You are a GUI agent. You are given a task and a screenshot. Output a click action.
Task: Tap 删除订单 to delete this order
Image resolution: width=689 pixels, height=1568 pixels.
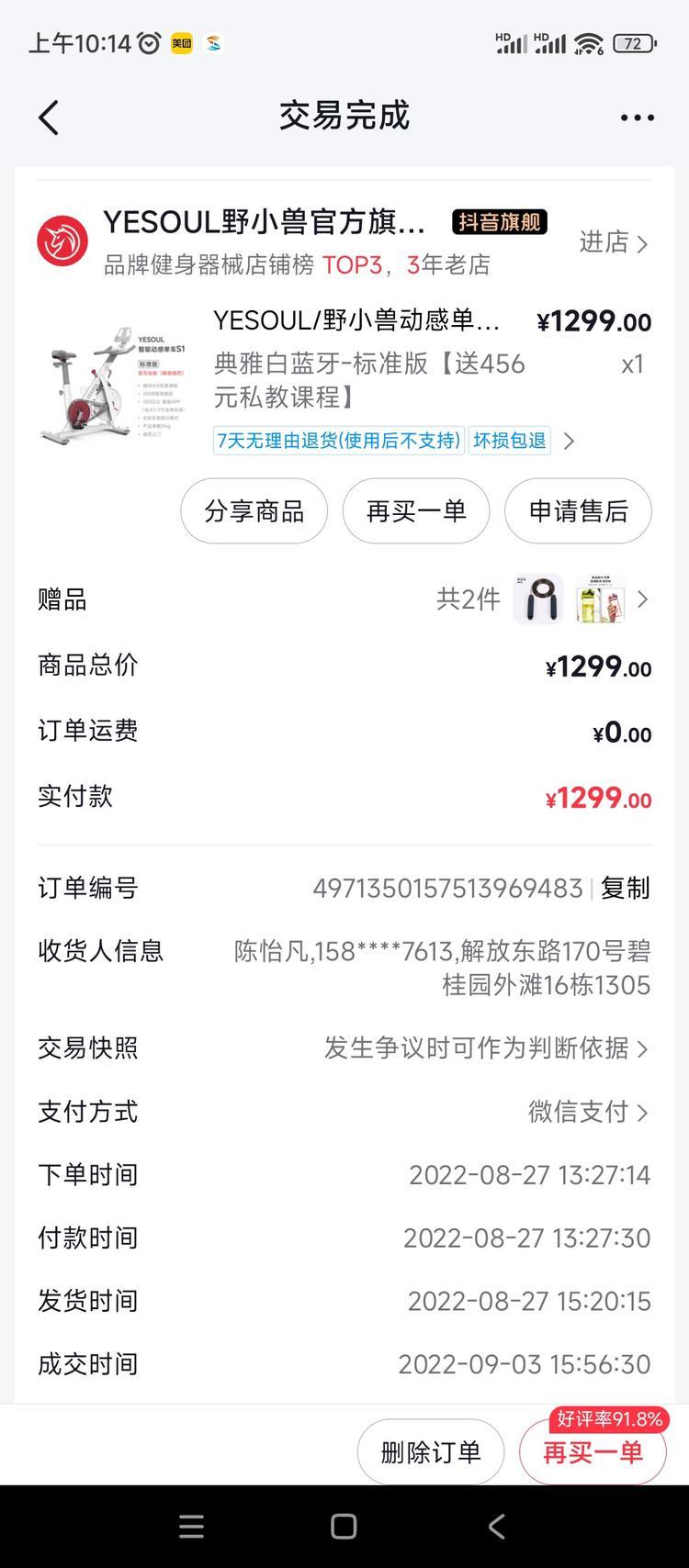tap(430, 1451)
